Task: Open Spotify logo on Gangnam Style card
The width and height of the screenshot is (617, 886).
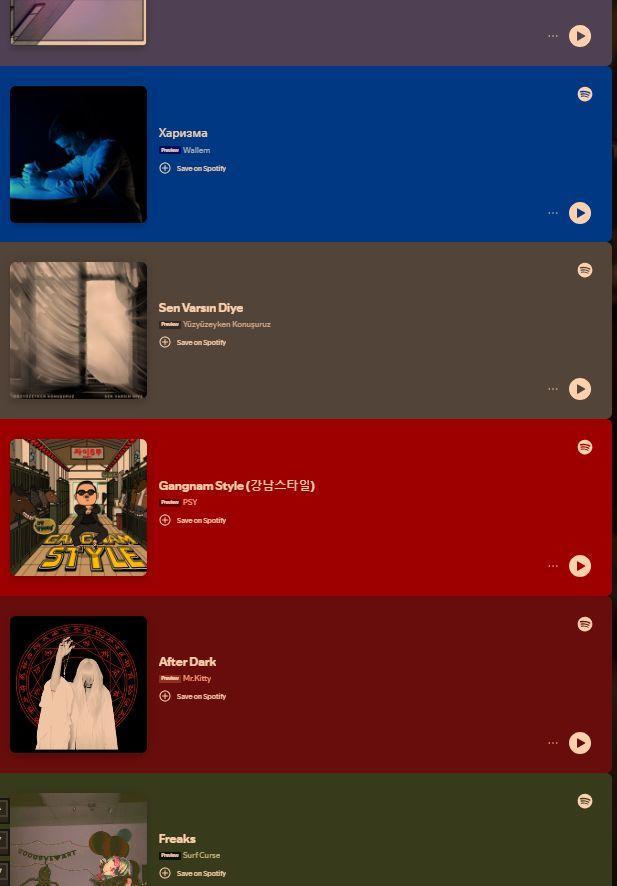Action: coord(585,447)
